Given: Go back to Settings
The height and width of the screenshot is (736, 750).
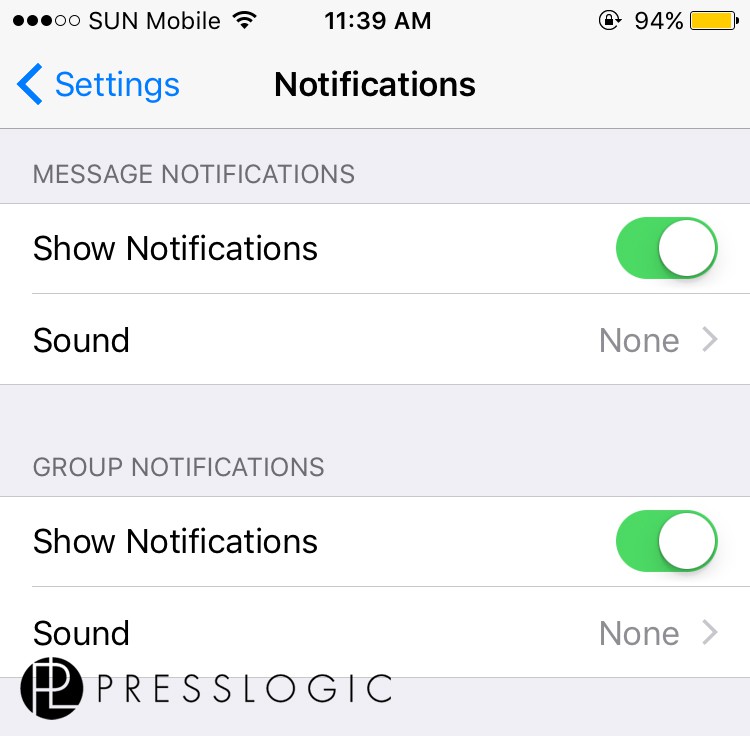Looking at the screenshot, I should click(x=98, y=85).
